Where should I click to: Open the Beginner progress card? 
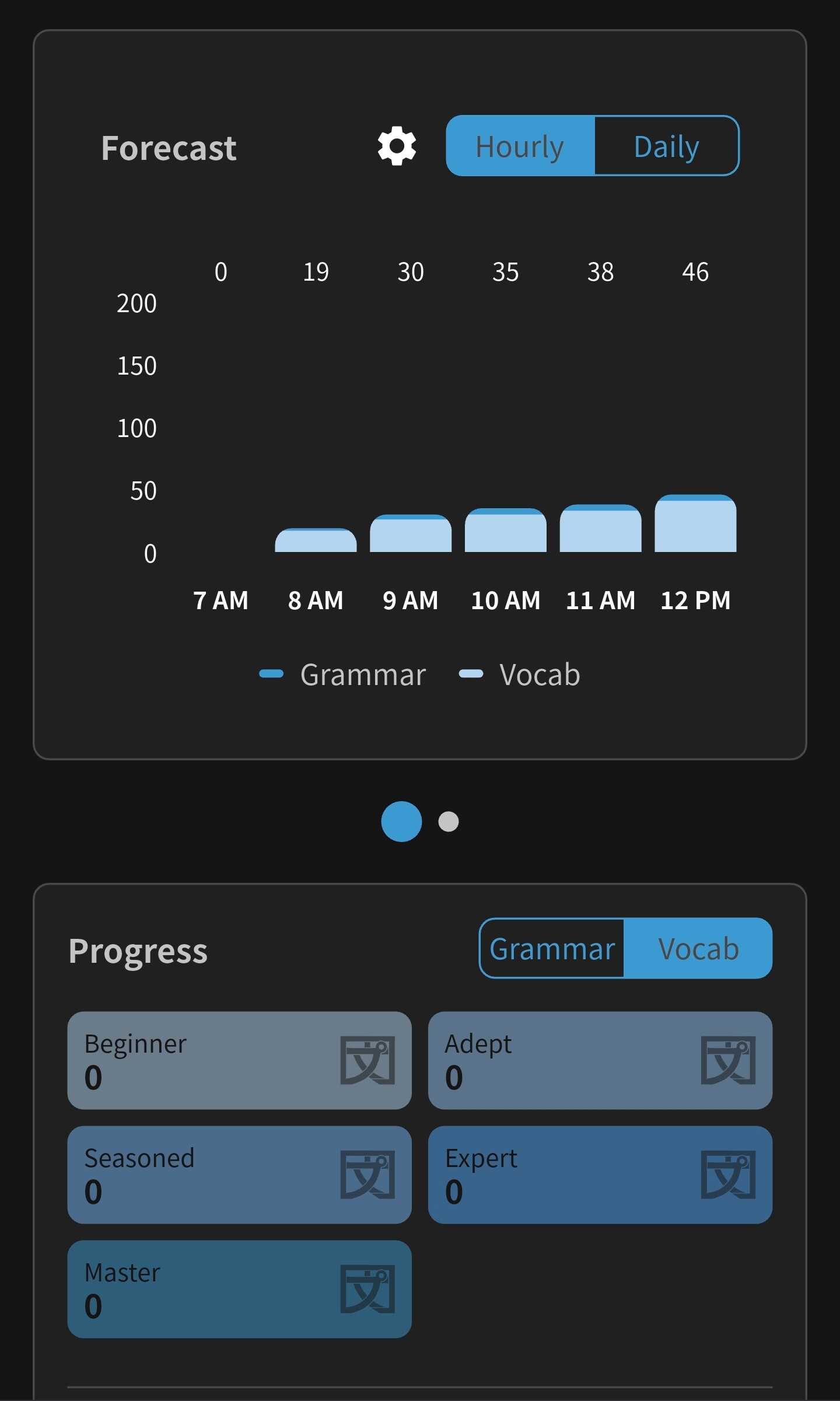coord(239,1060)
